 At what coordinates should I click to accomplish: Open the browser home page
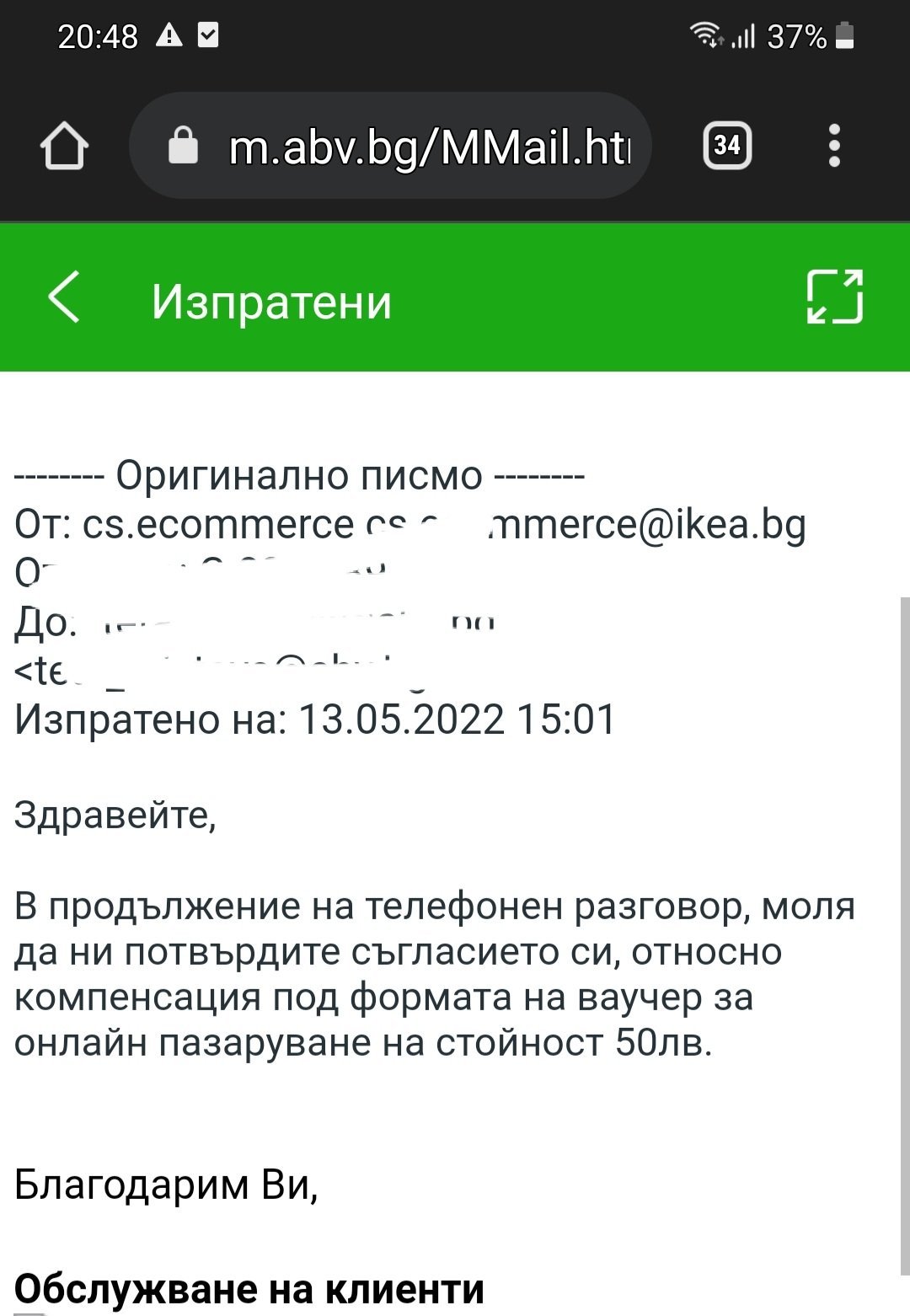click(64, 146)
